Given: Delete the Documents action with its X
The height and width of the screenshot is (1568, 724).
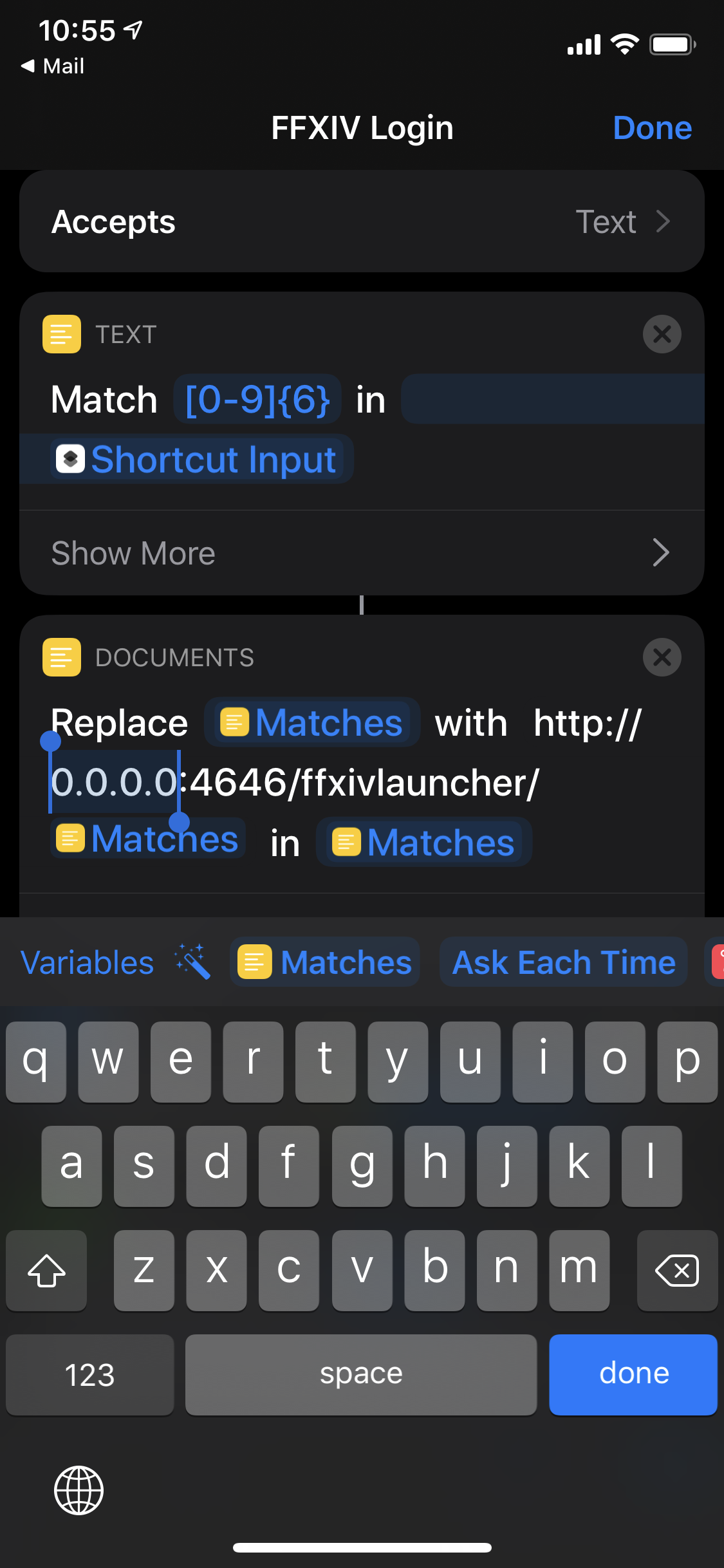Looking at the screenshot, I should coord(662,657).
